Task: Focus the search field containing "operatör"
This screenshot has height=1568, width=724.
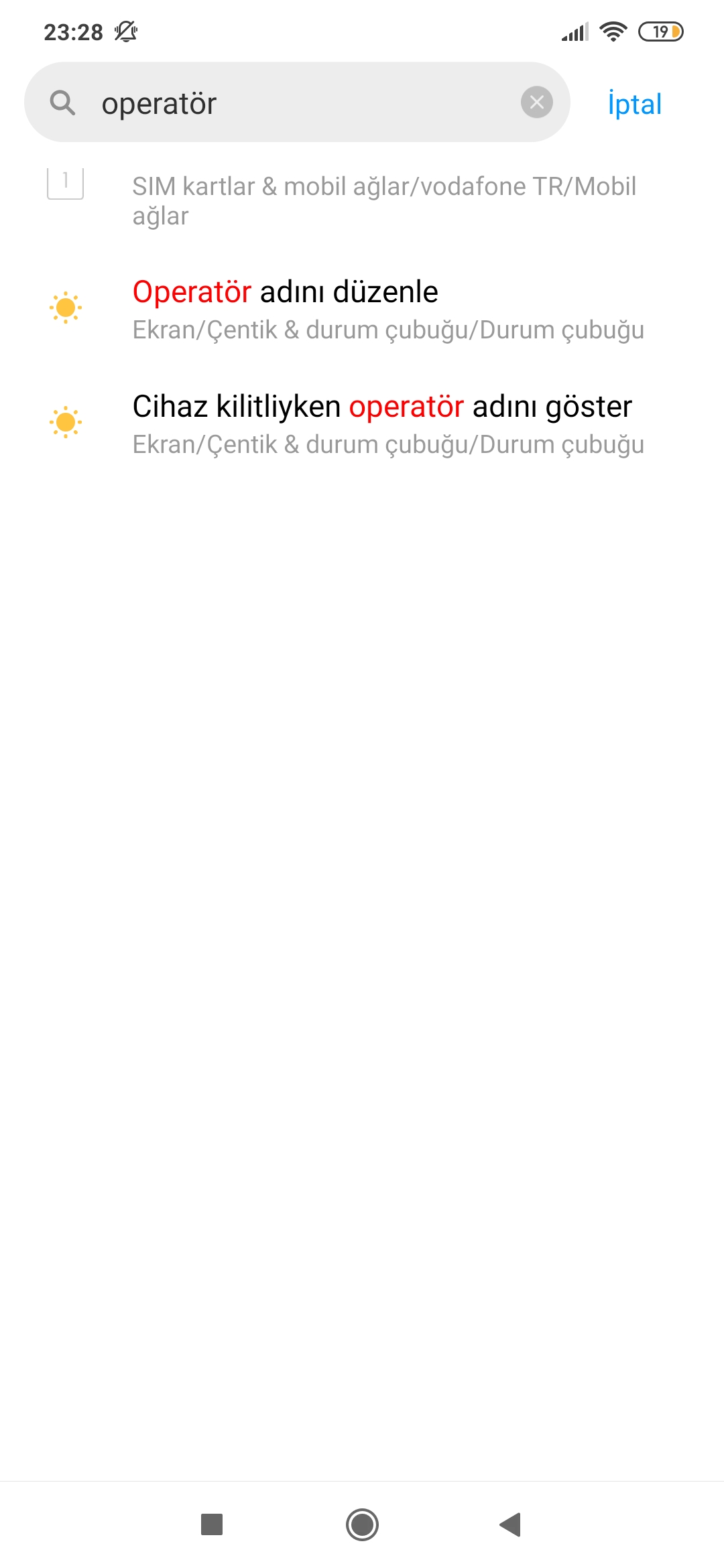Action: point(297,102)
